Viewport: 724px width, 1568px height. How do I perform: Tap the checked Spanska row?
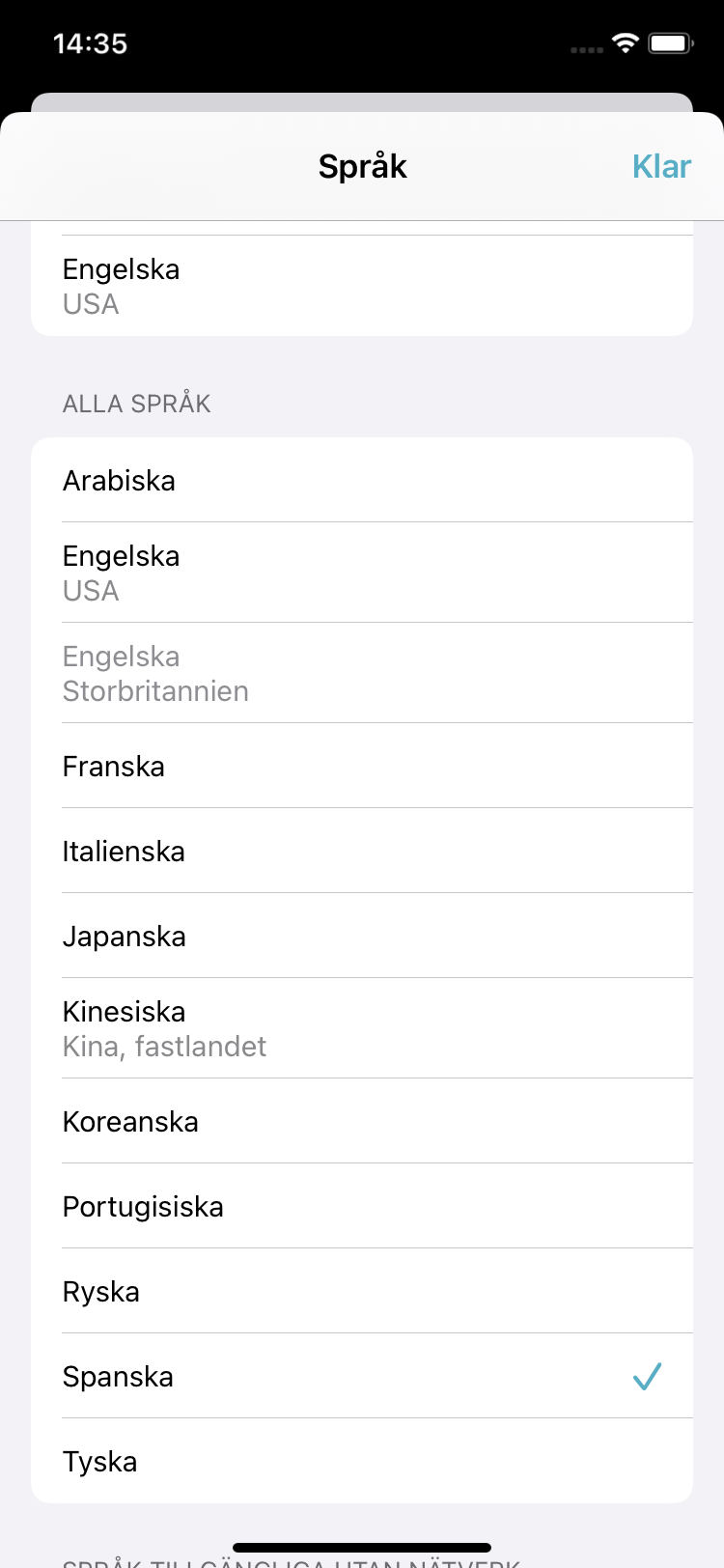362,1376
